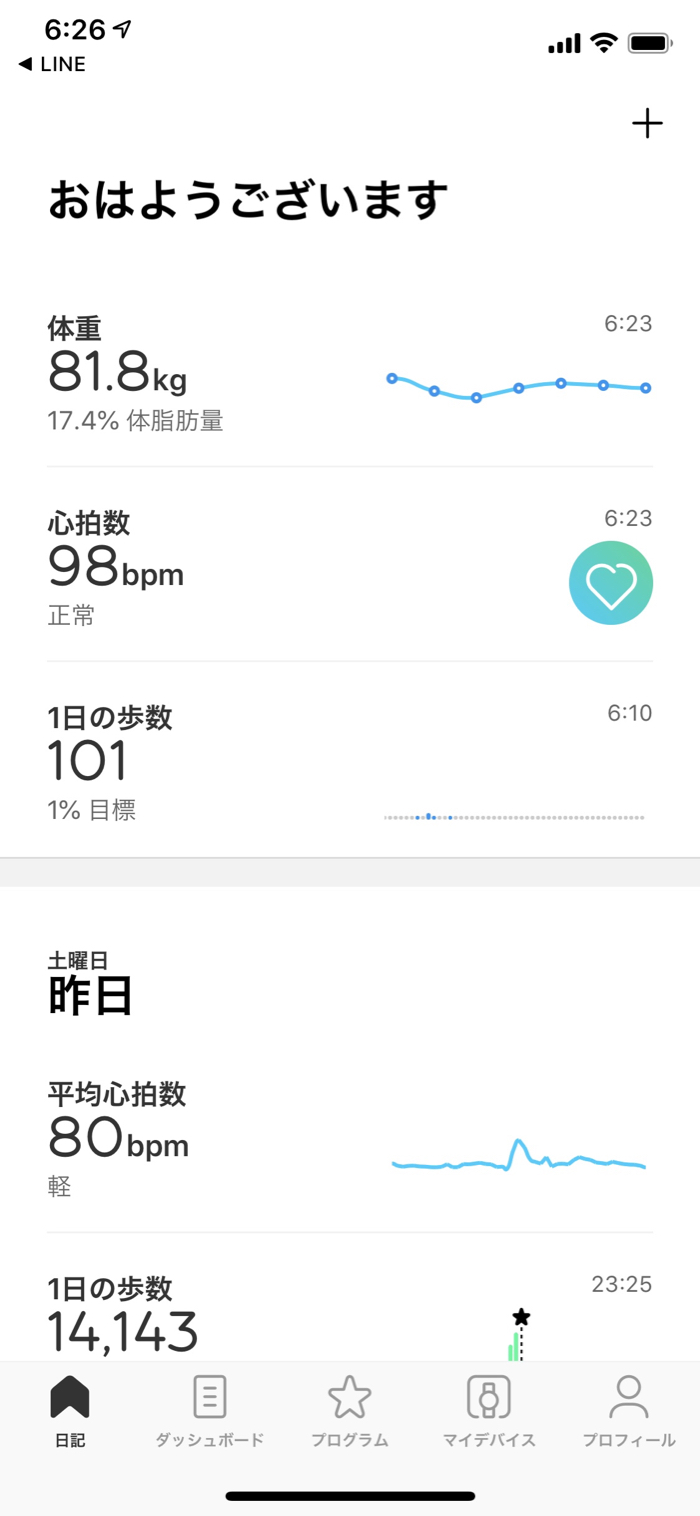The image size is (700, 1516).
Task: Tap the plus icon to add data
Action: tap(647, 124)
